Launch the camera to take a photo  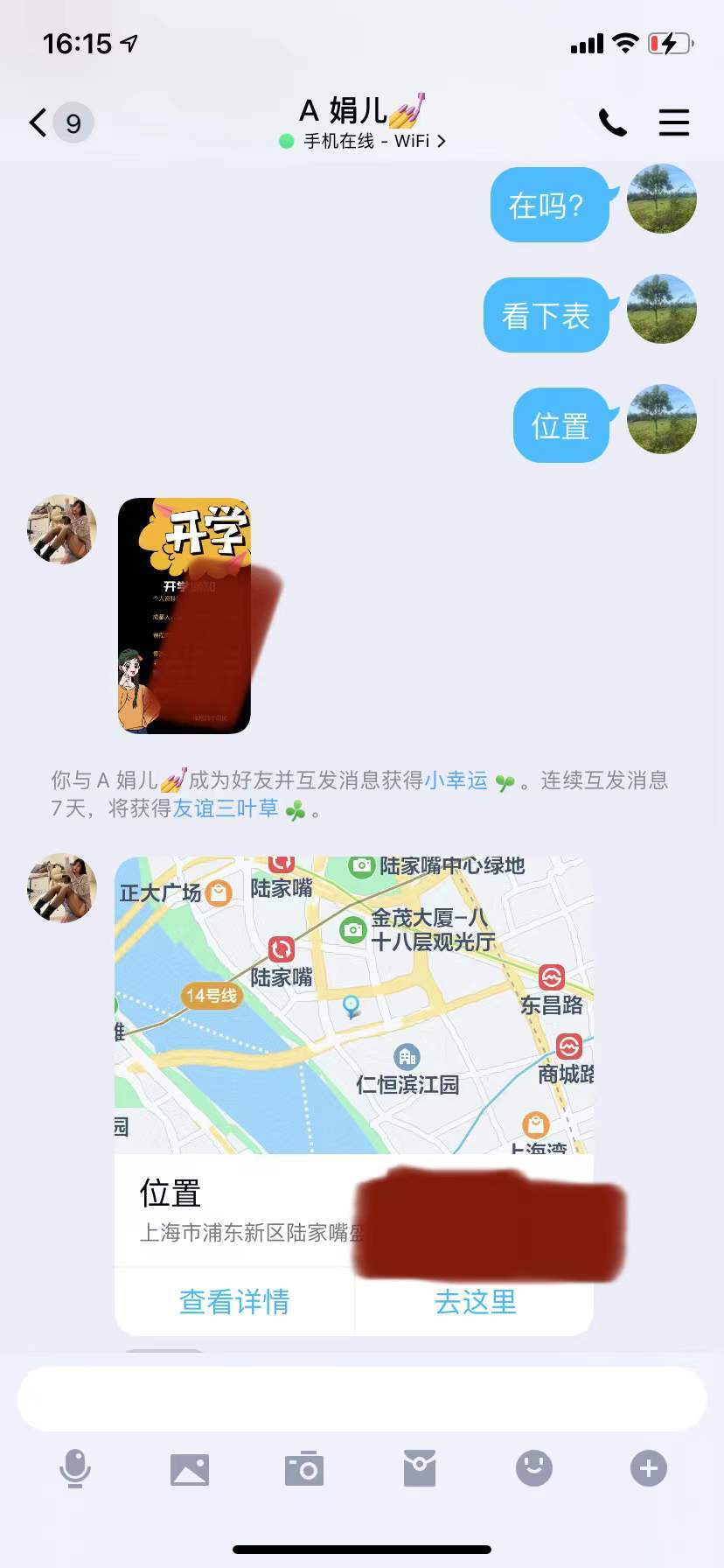pyautogui.click(x=304, y=1468)
